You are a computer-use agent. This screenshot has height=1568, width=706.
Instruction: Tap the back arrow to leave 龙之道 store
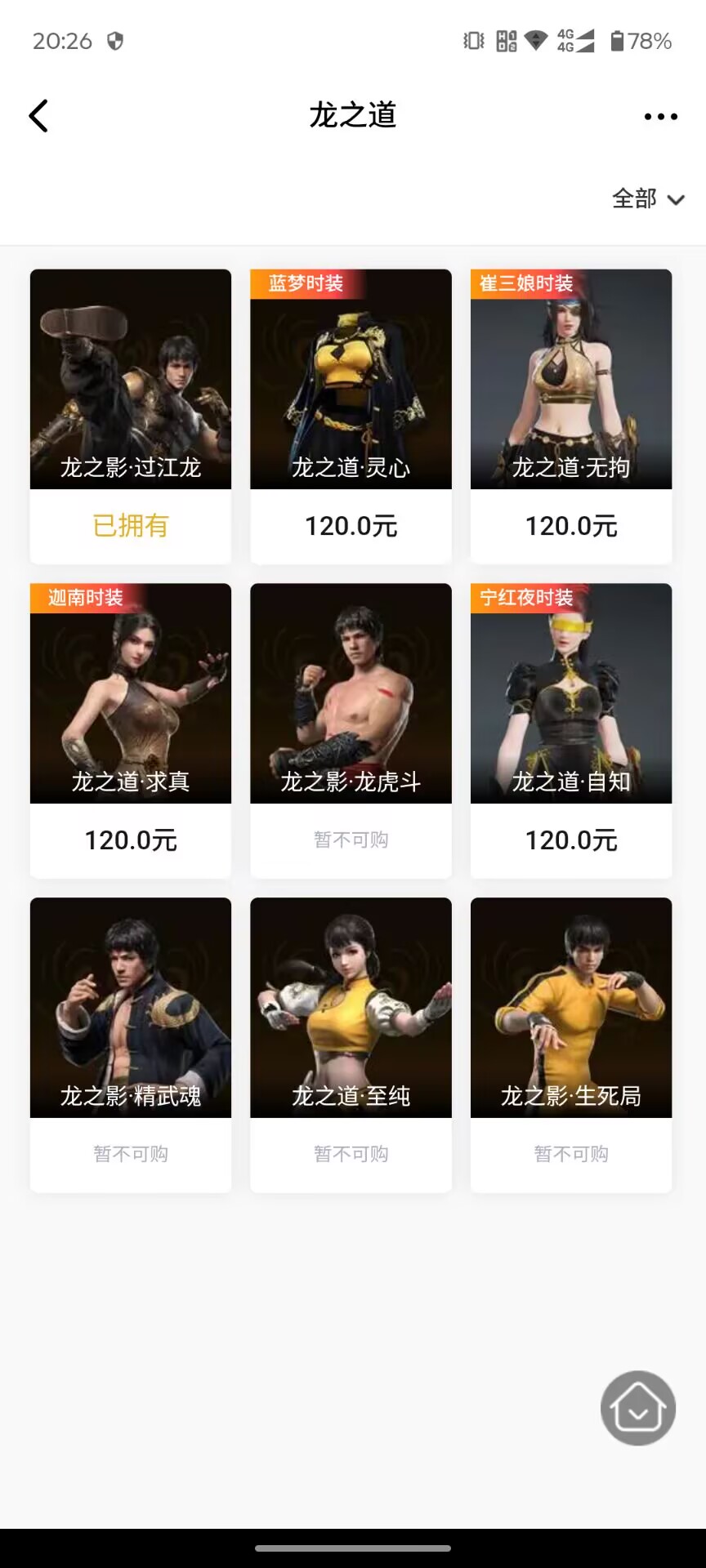point(39,115)
